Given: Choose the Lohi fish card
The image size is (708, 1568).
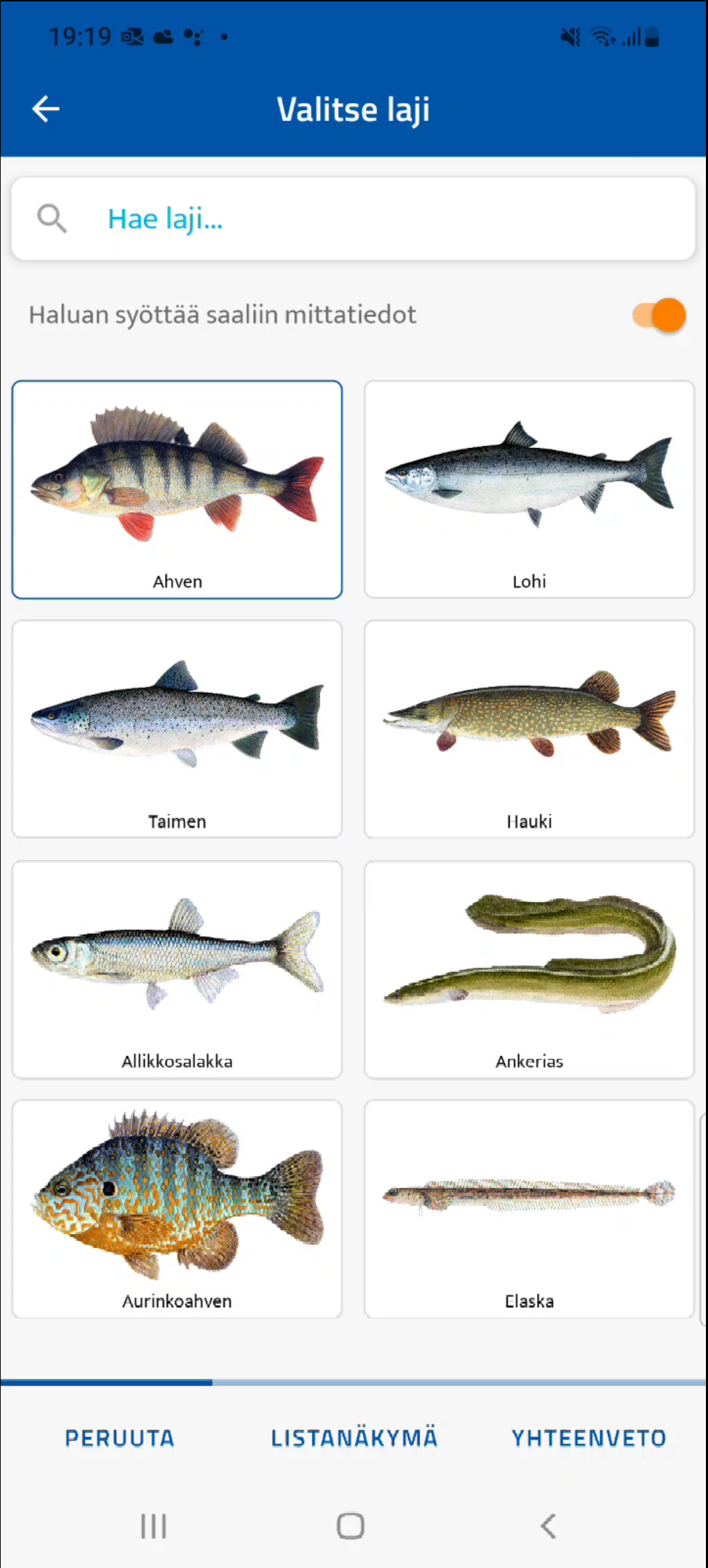Looking at the screenshot, I should (529, 489).
